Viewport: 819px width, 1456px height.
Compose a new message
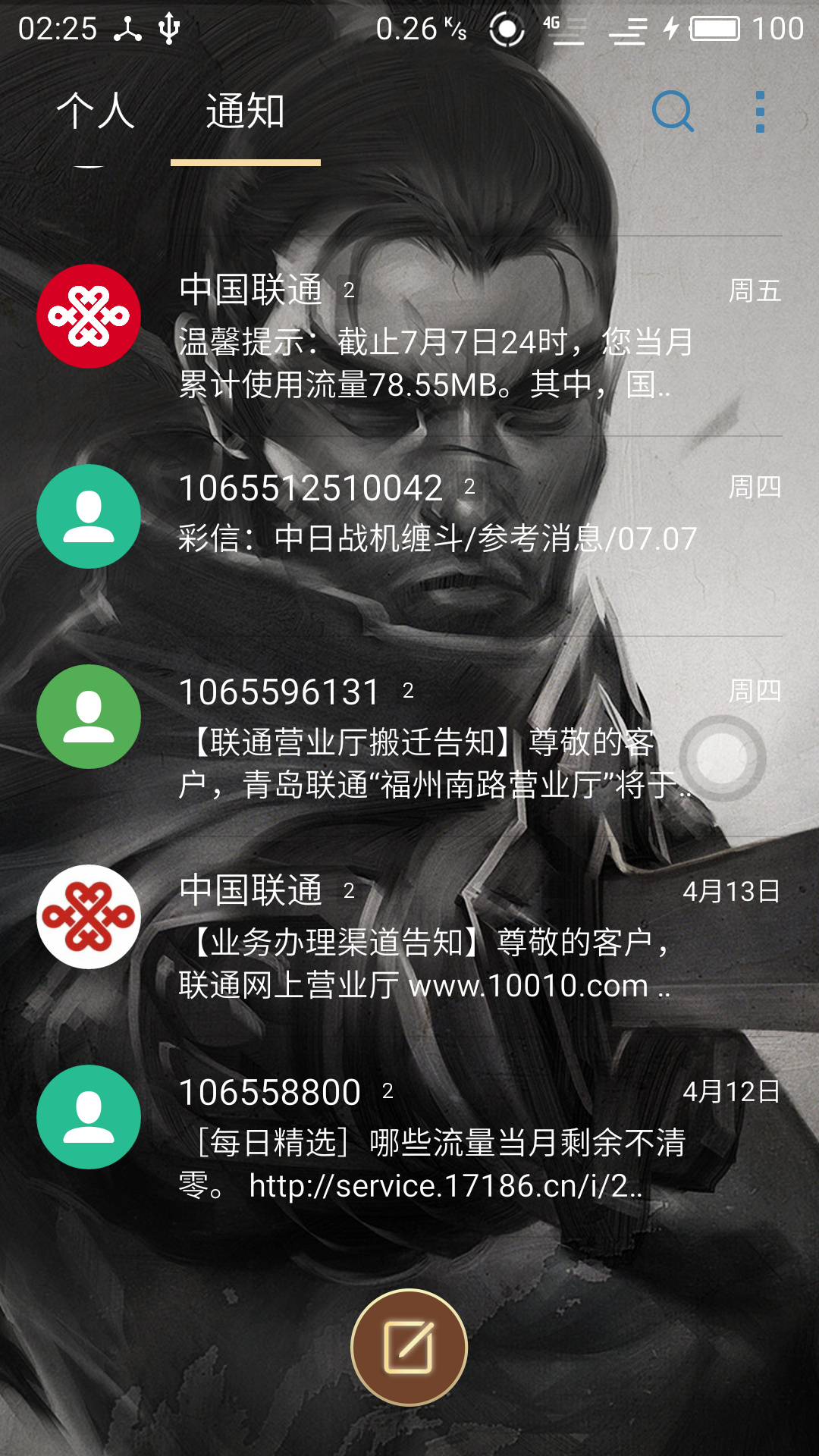point(409,1347)
